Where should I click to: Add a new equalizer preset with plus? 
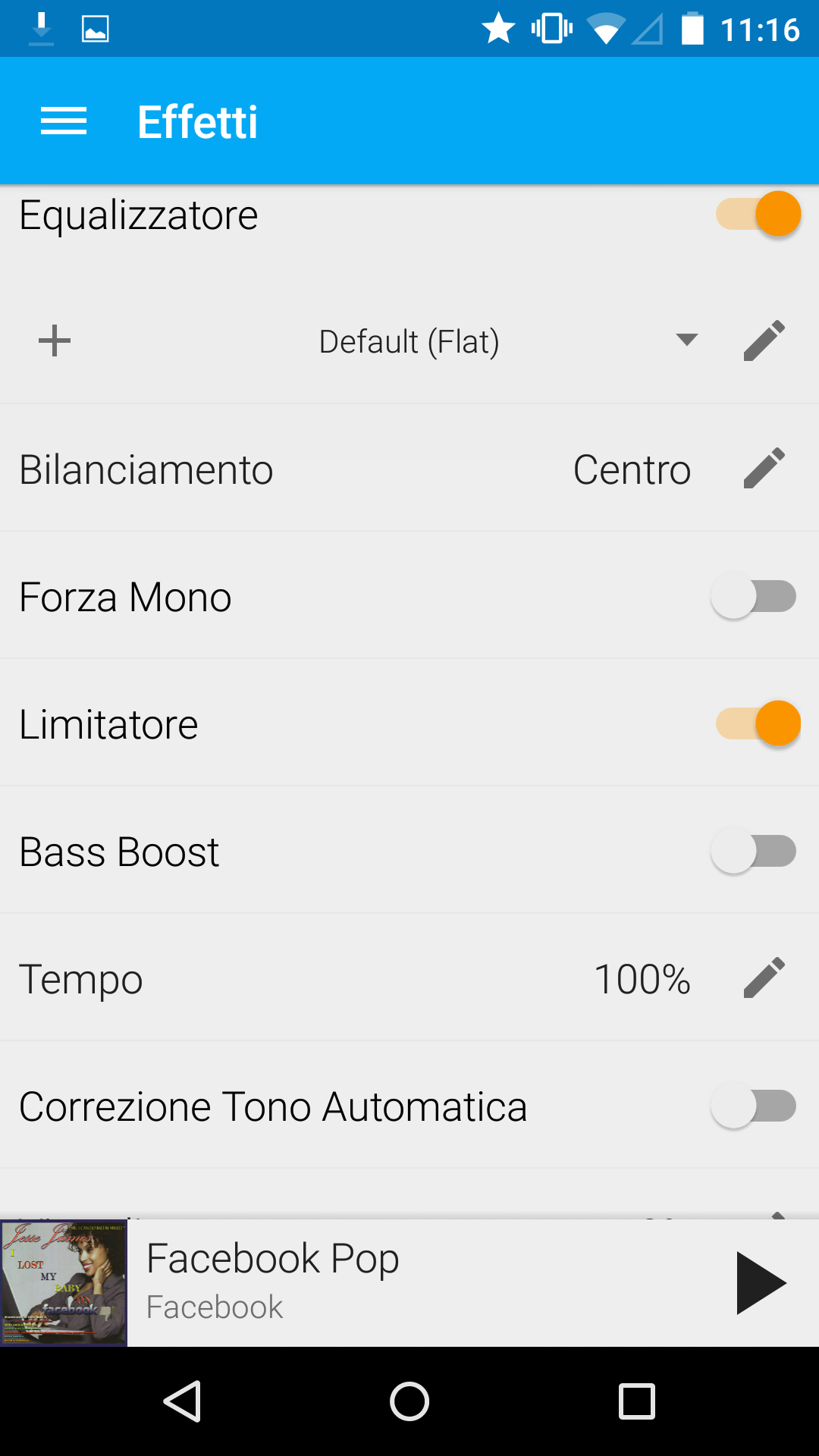coord(55,340)
